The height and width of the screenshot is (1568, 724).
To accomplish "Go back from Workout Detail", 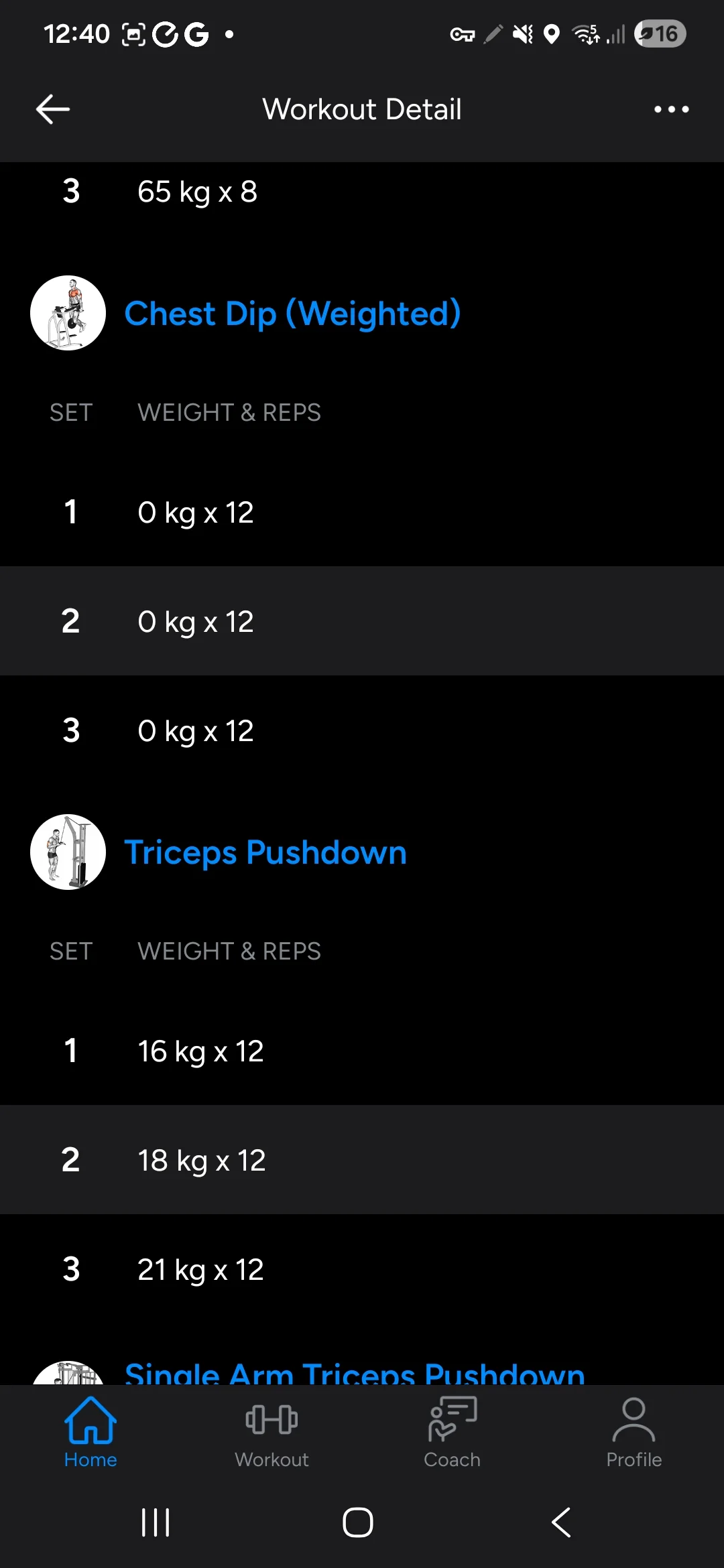I will coord(53,109).
